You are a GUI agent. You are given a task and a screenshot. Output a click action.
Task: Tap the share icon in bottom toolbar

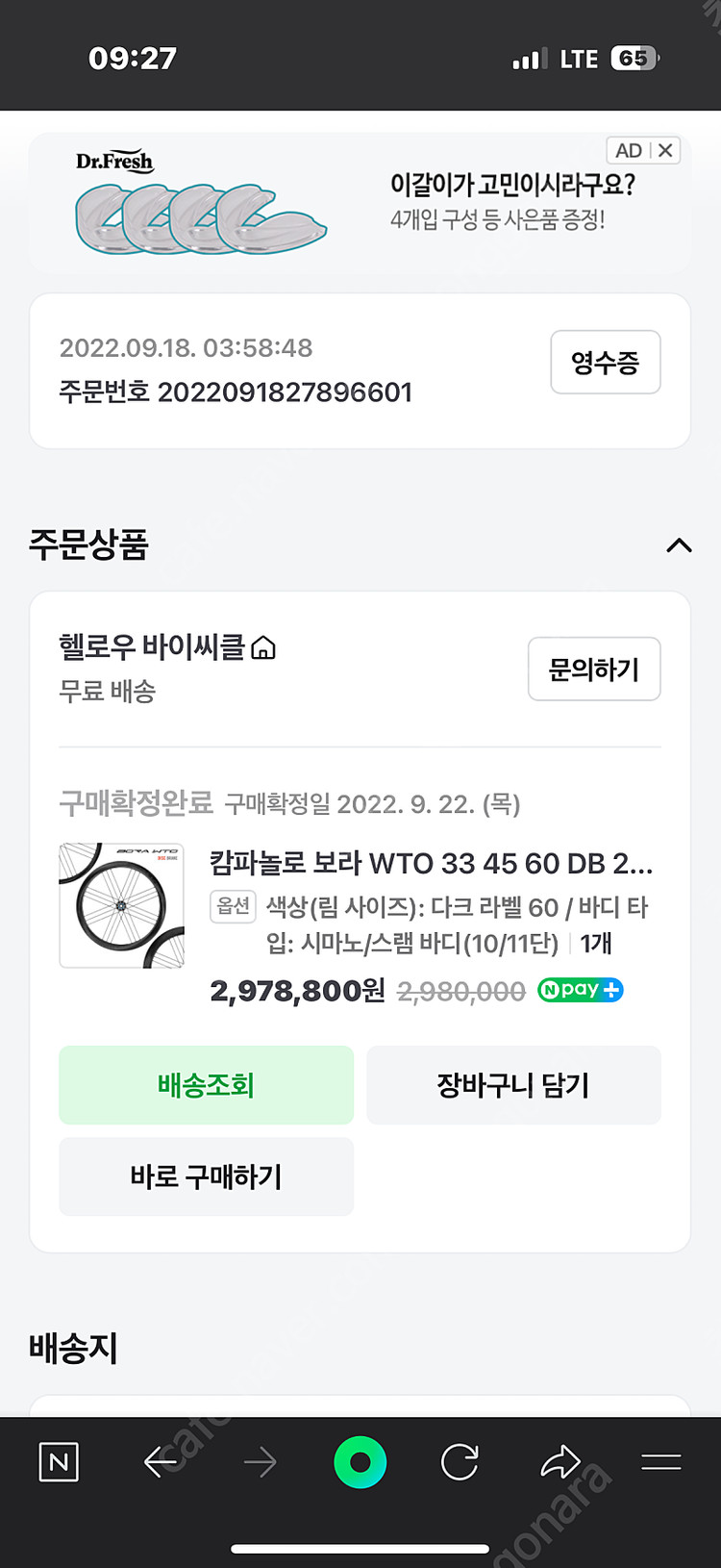[561, 1461]
